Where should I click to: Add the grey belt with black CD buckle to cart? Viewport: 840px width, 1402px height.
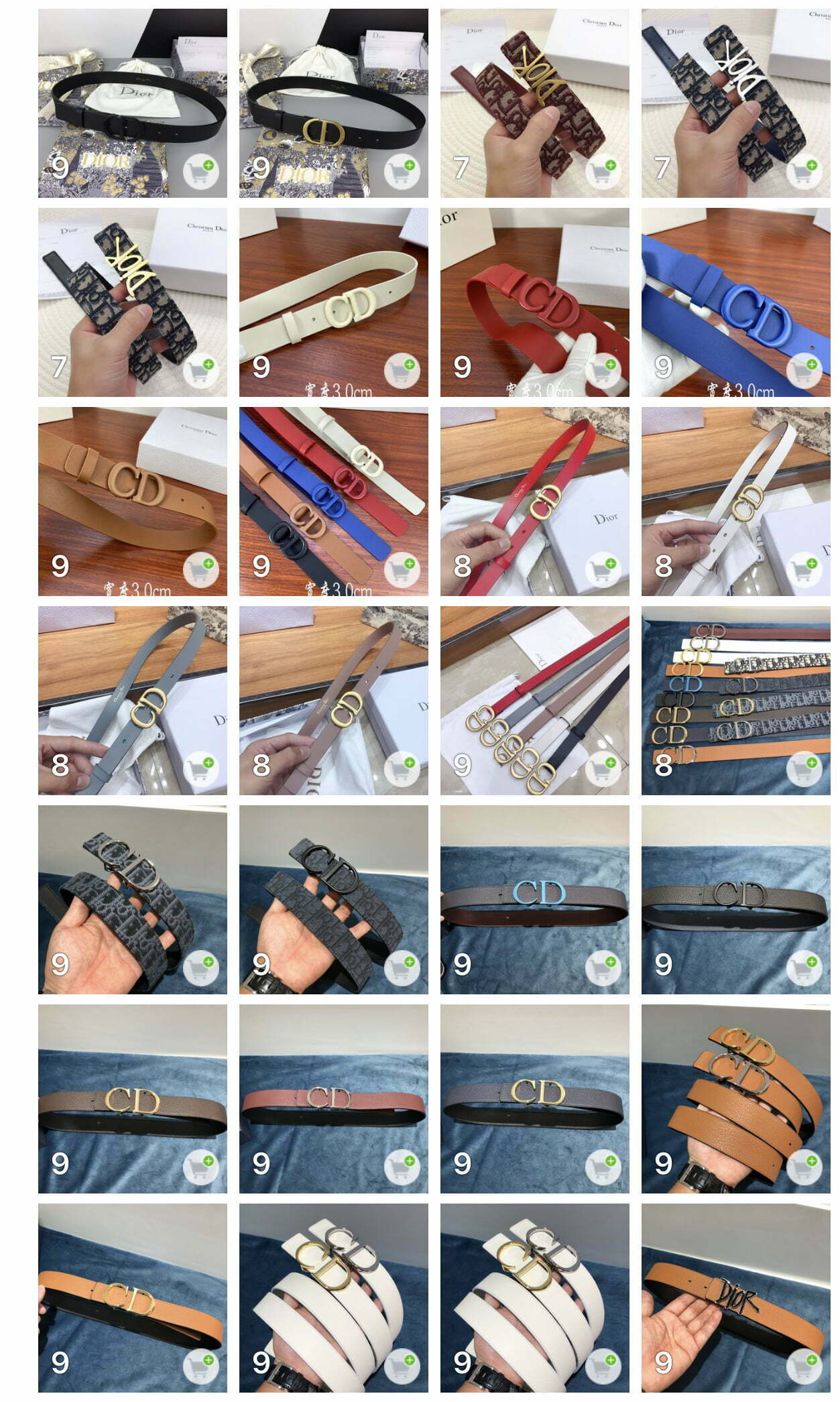804,968
